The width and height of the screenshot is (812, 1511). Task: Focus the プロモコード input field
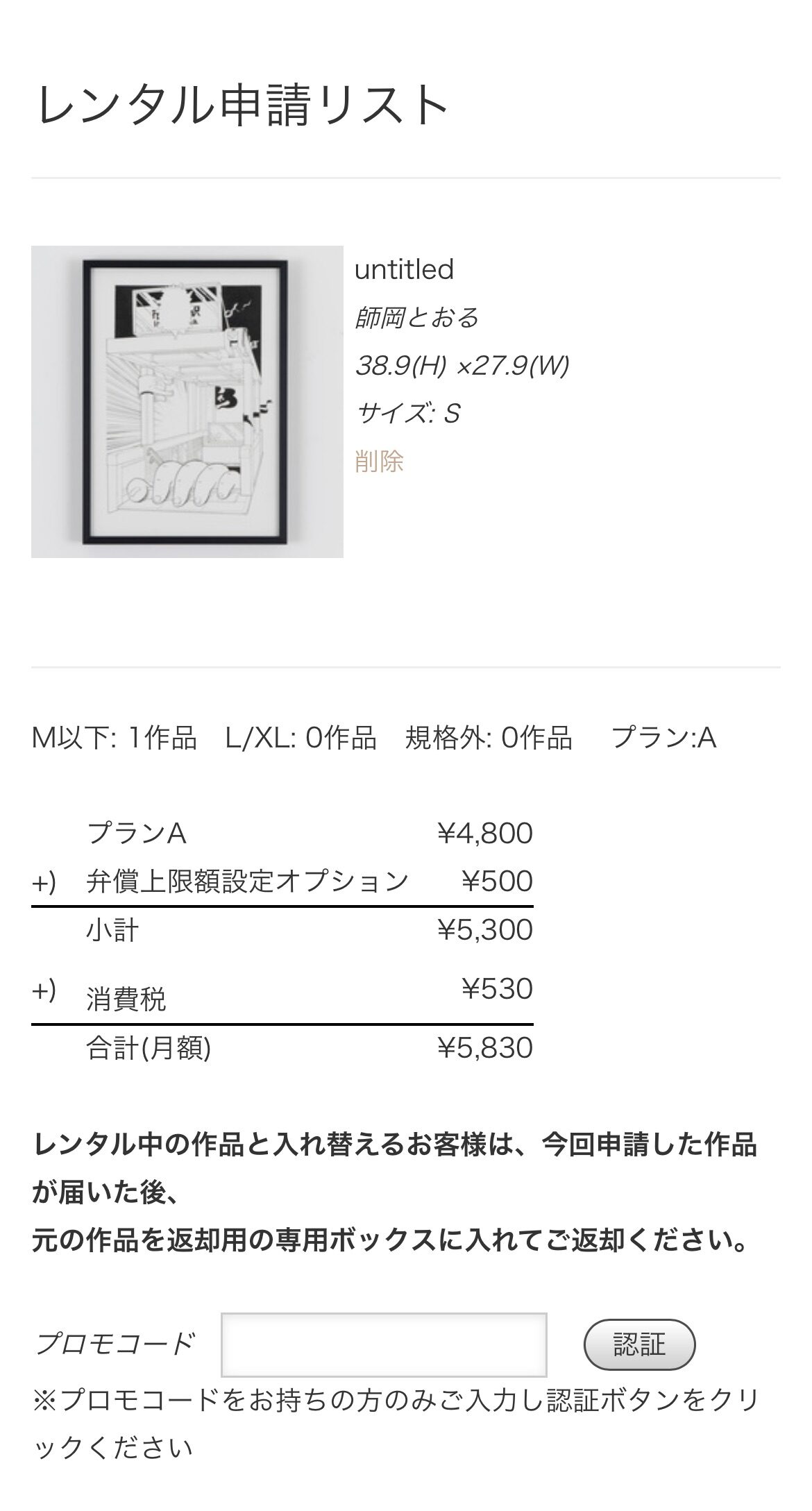coord(384,1344)
